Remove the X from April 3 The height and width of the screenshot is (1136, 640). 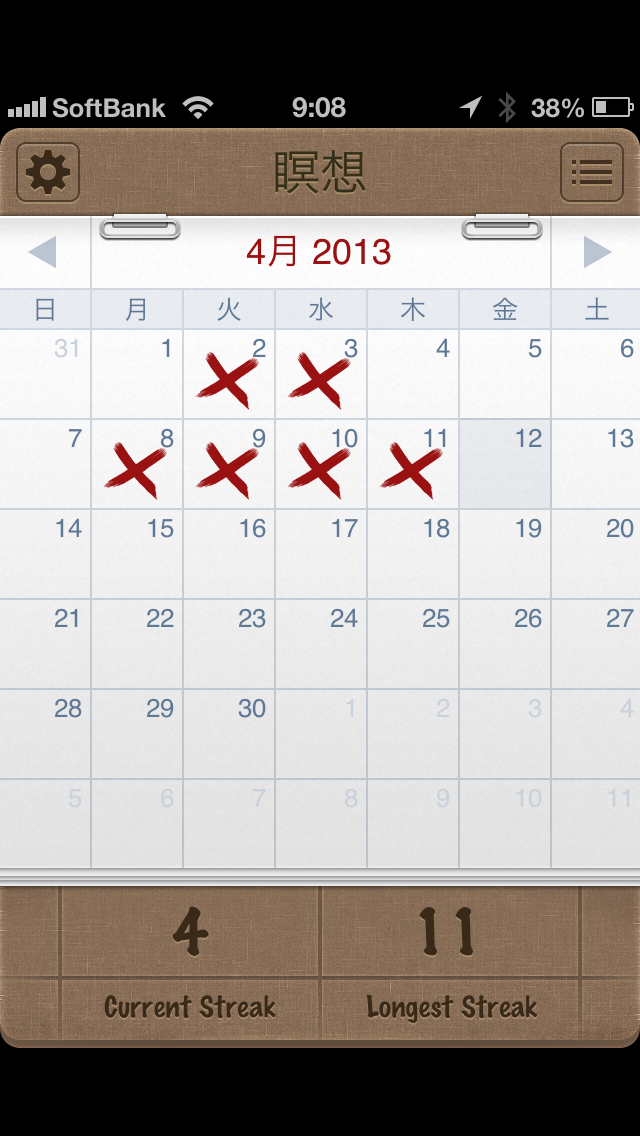321,375
